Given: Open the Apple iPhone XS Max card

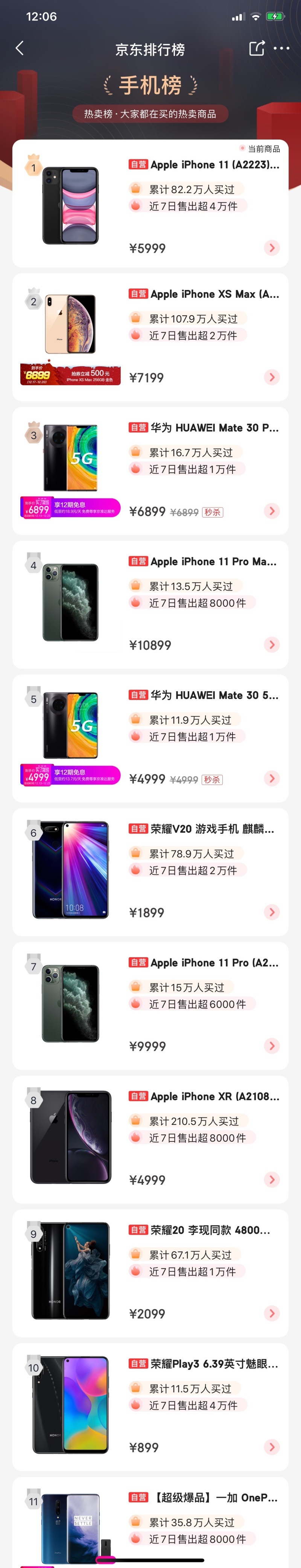Looking at the screenshot, I should (x=150, y=337).
